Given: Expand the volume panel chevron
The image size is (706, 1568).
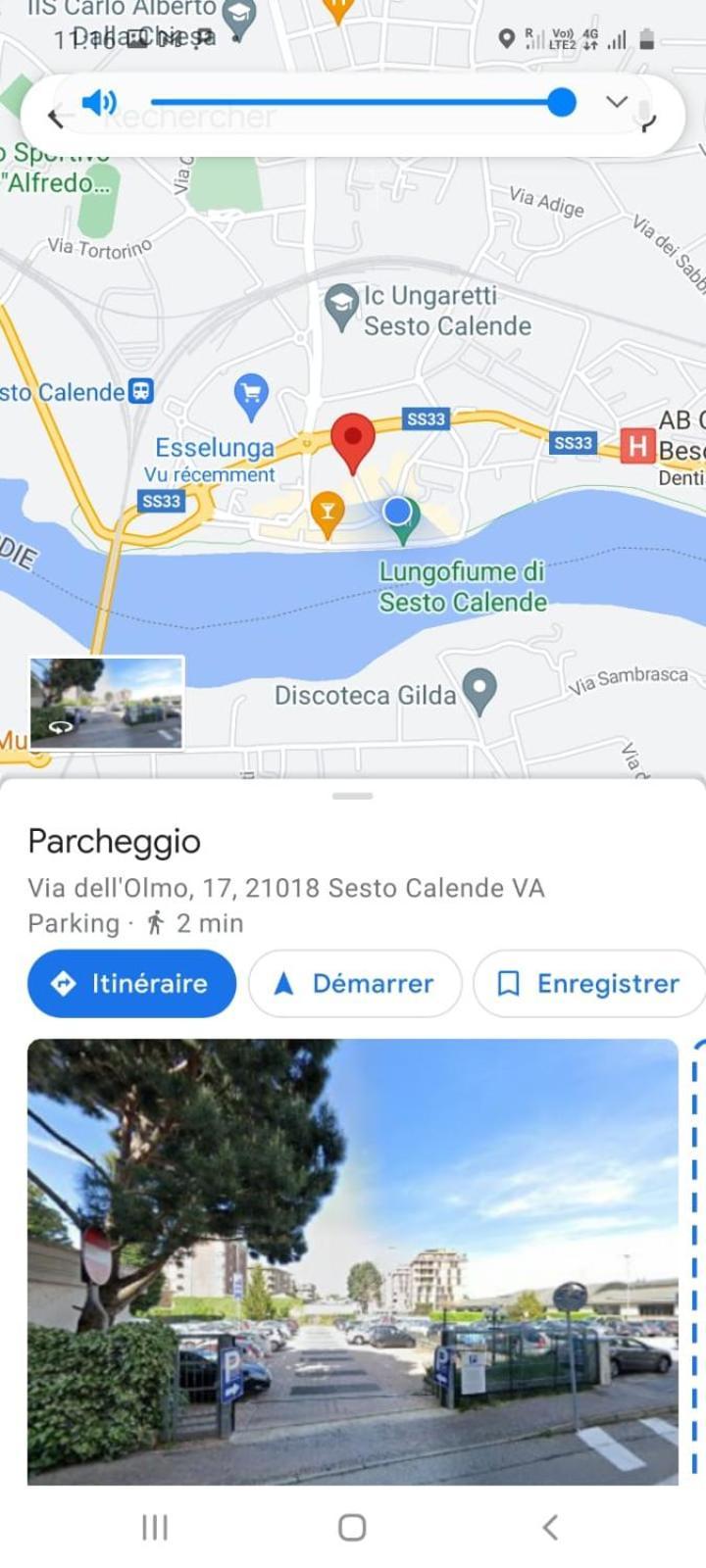Looking at the screenshot, I should (616, 102).
